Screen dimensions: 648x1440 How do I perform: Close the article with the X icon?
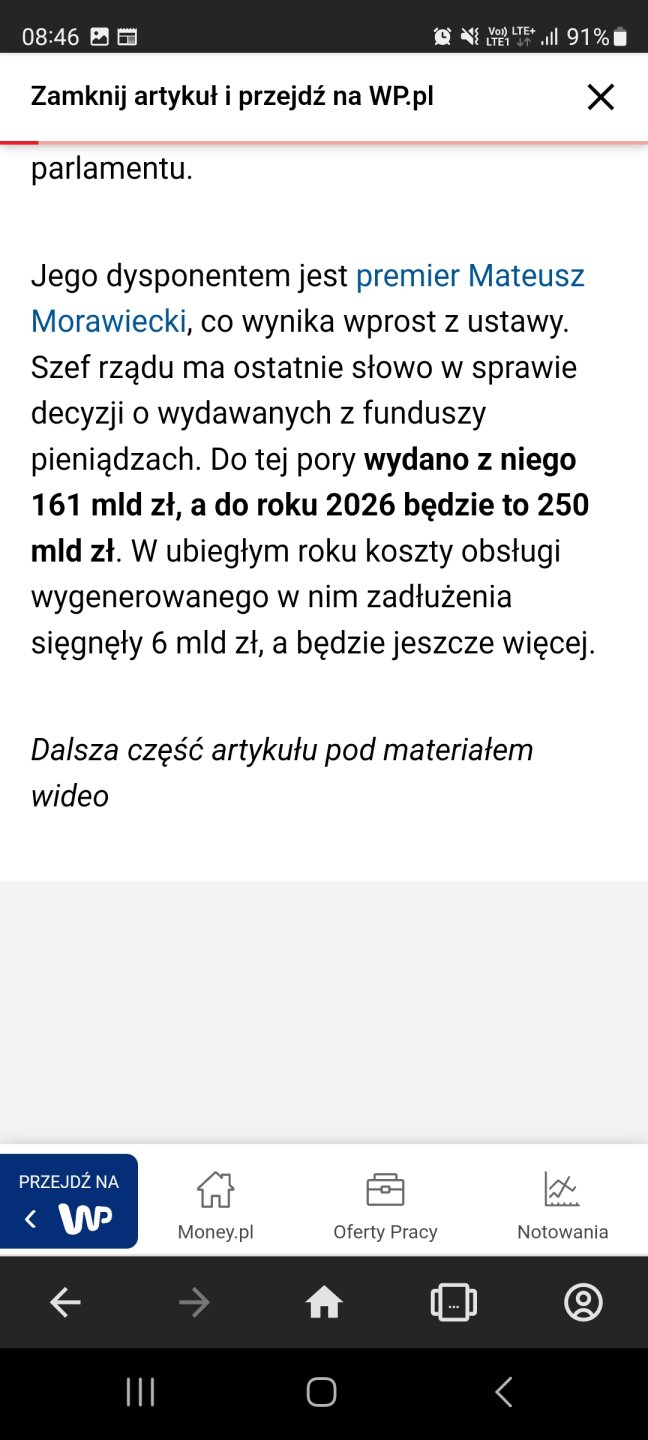click(600, 97)
